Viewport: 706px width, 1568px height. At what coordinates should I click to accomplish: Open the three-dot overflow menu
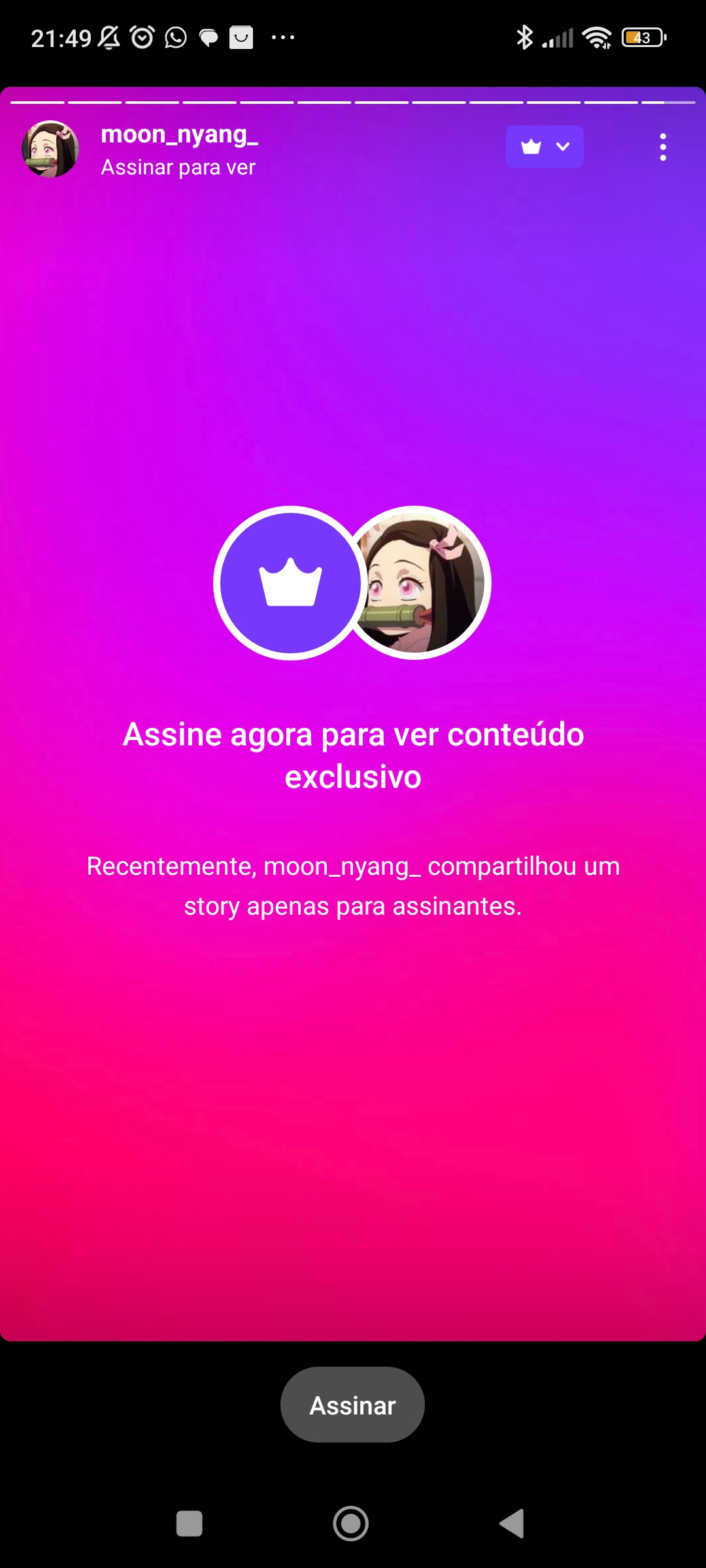tap(663, 147)
